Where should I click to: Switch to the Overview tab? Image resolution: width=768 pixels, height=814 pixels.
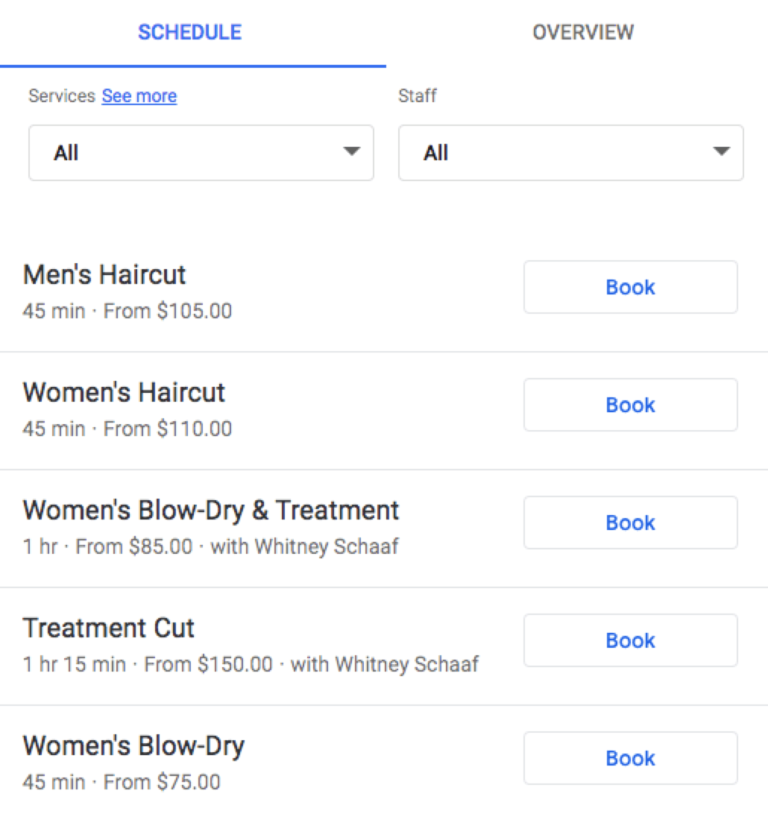pyautogui.click(x=582, y=32)
